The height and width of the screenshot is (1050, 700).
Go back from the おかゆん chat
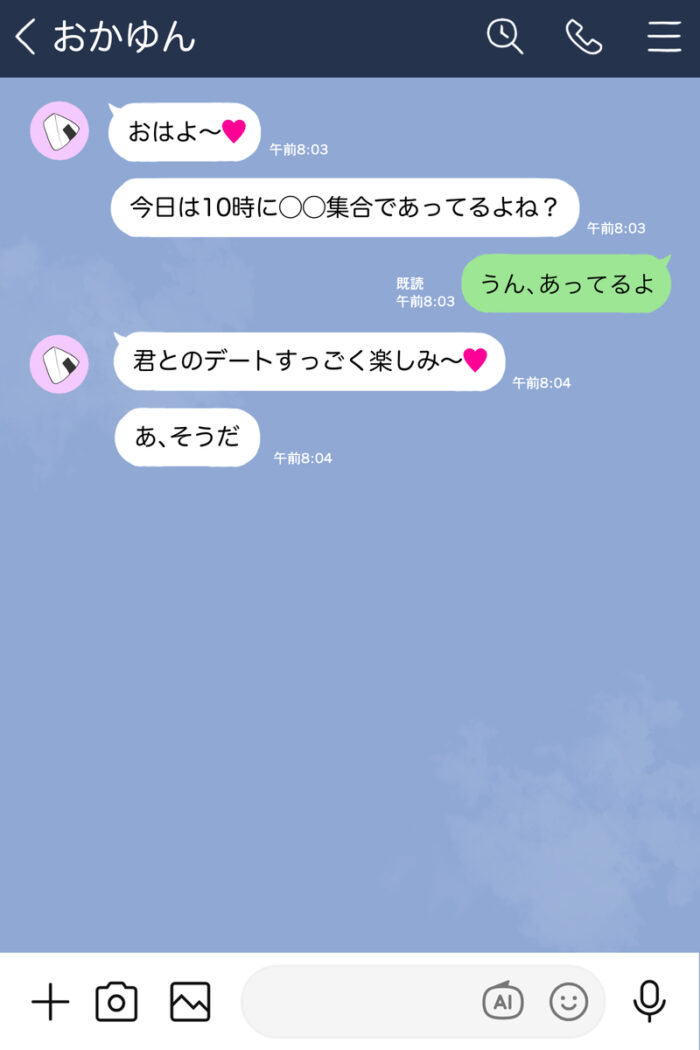[25, 37]
